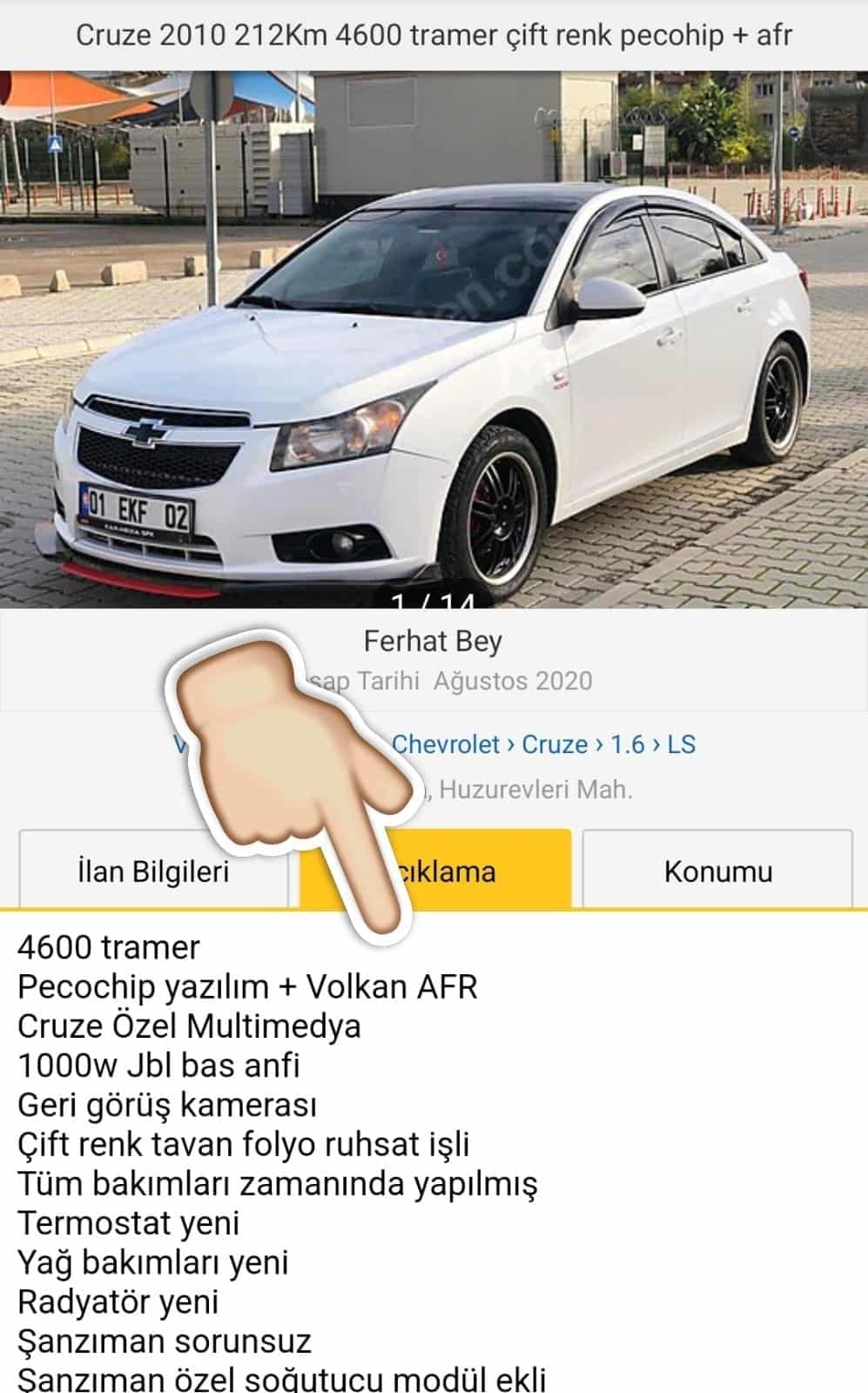Open the Chevrolet breadcrumb link
This screenshot has height=1393, width=868.
tap(446, 744)
